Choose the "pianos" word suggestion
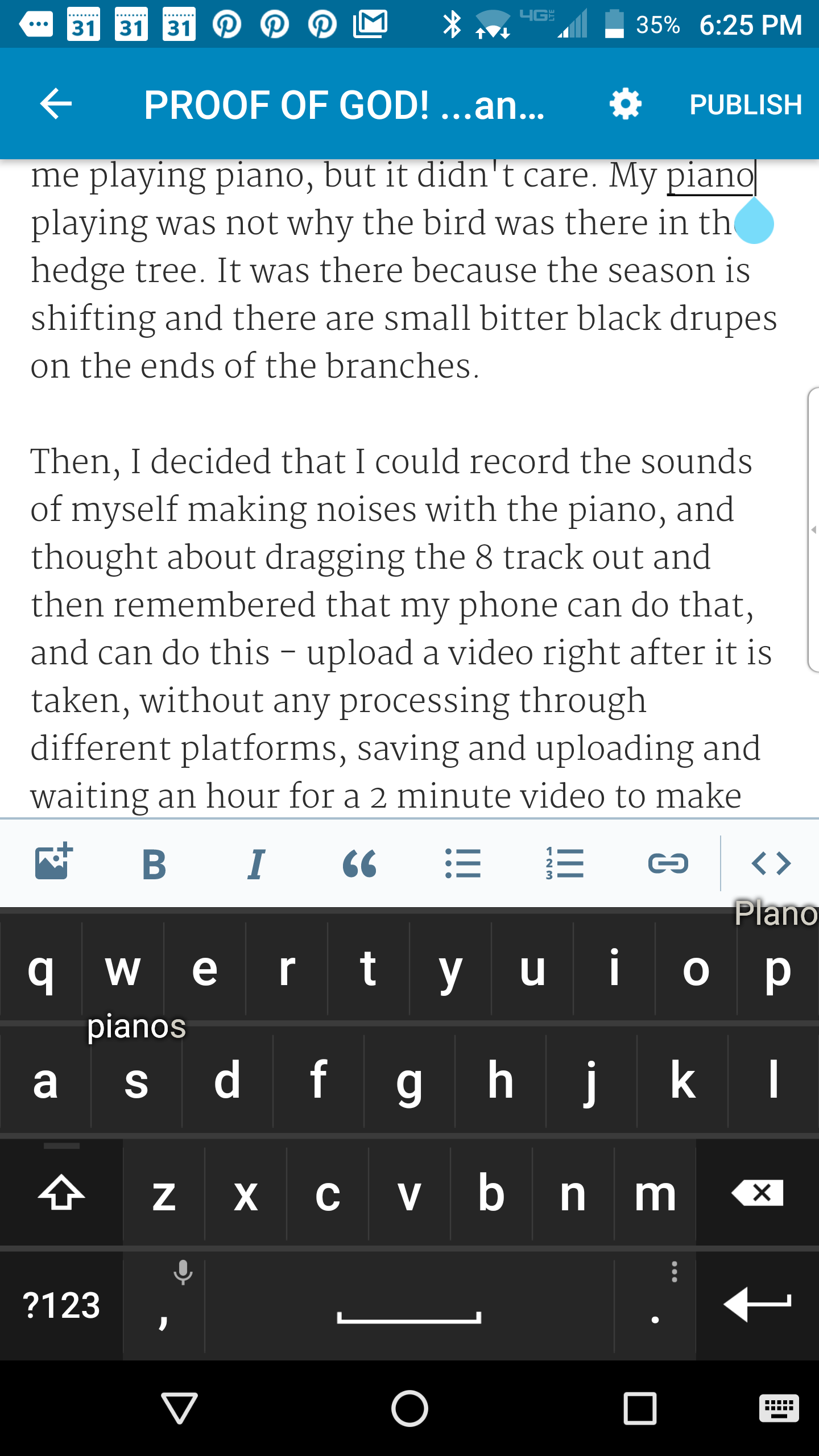The height and width of the screenshot is (1456, 819). 136,1027
